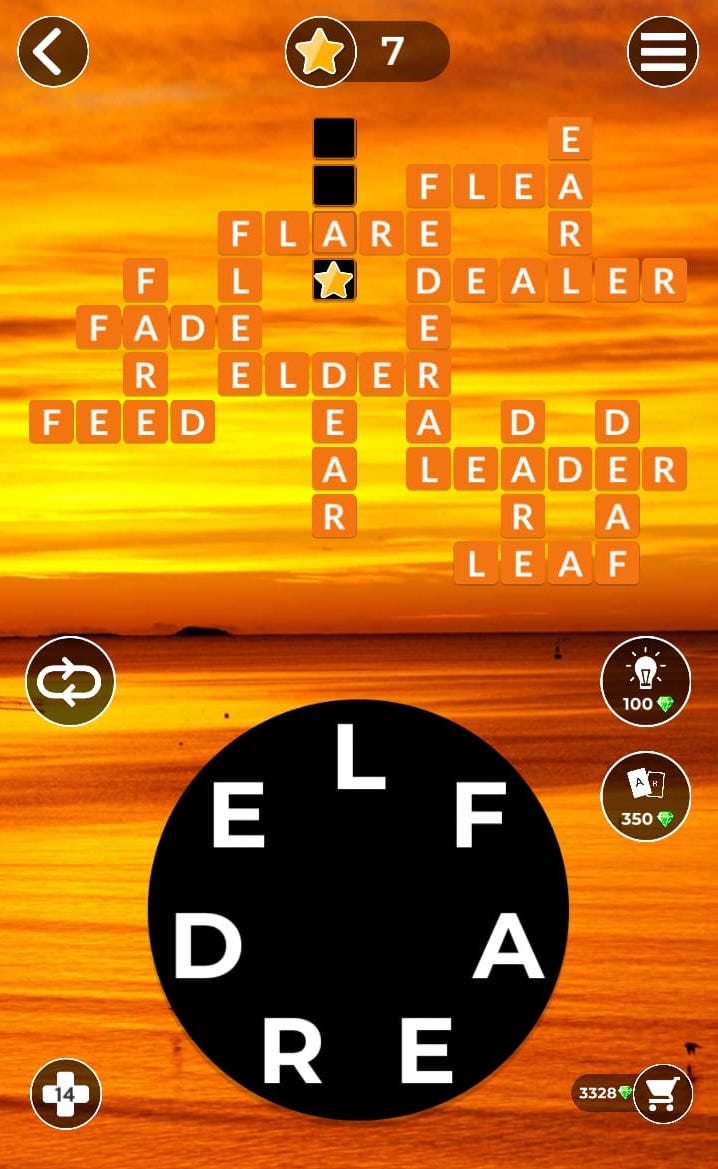Open the extra words puzzle piece
Screen dimensions: 718x1169
66,1094
